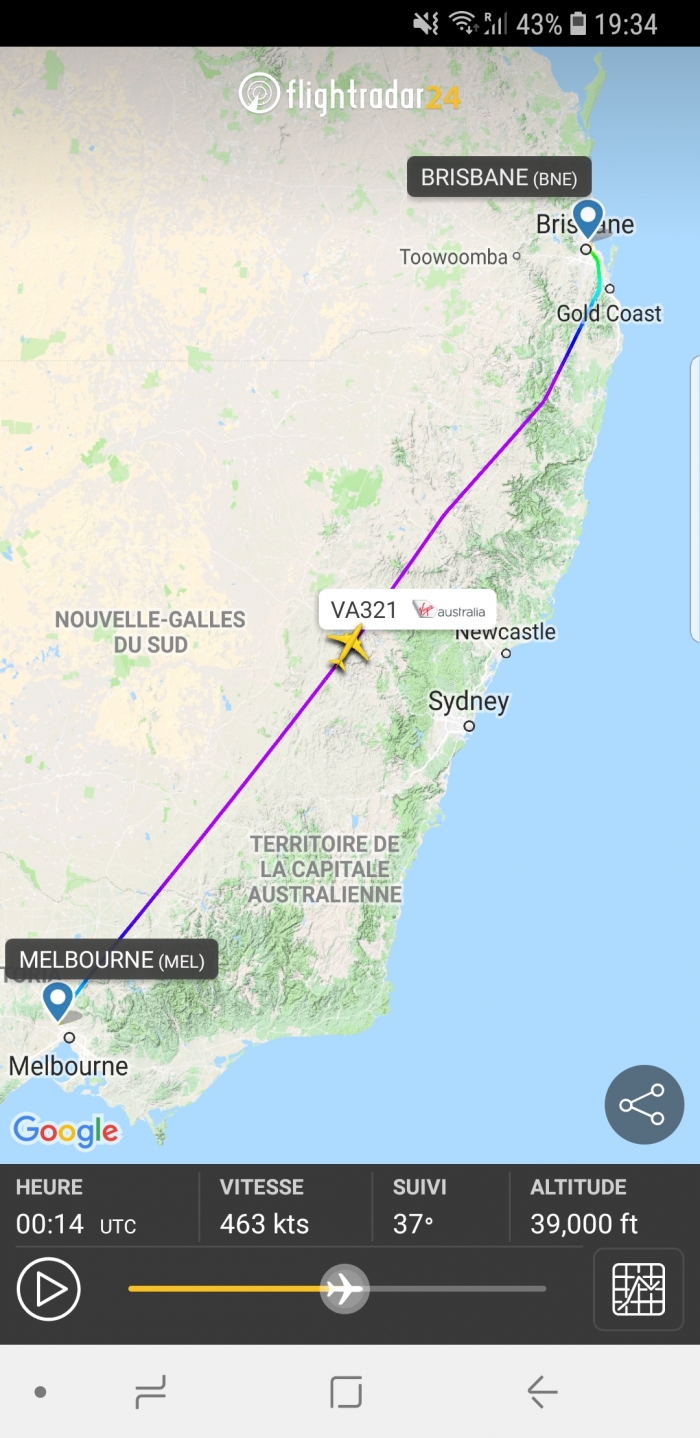Viewport: 700px width, 1438px height.
Task: Go back with the system back button
Action: [541, 1391]
